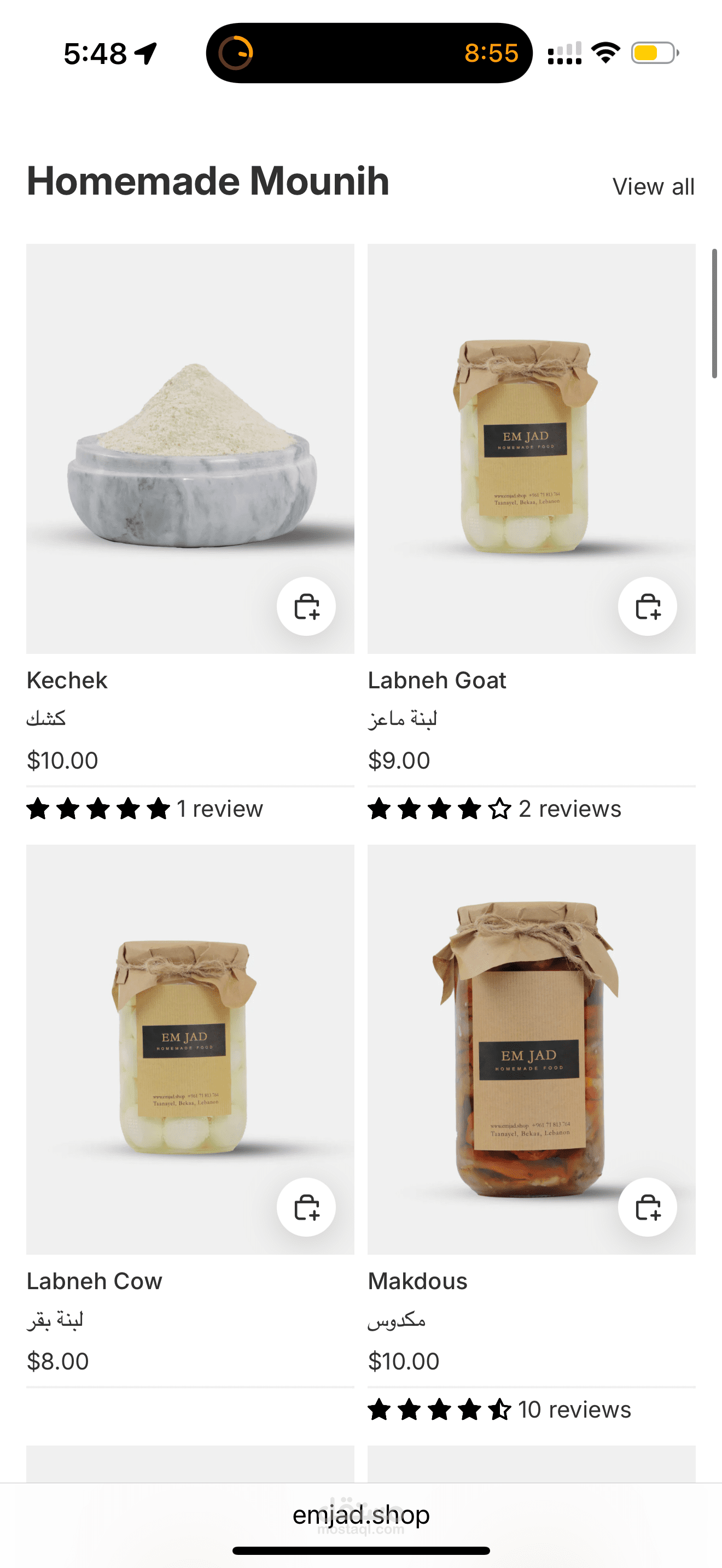Viewport: 722px width, 1568px height.
Task: Add Labneh Cow to the cart
Action: pyautogui.click(x=306, y=1207)
